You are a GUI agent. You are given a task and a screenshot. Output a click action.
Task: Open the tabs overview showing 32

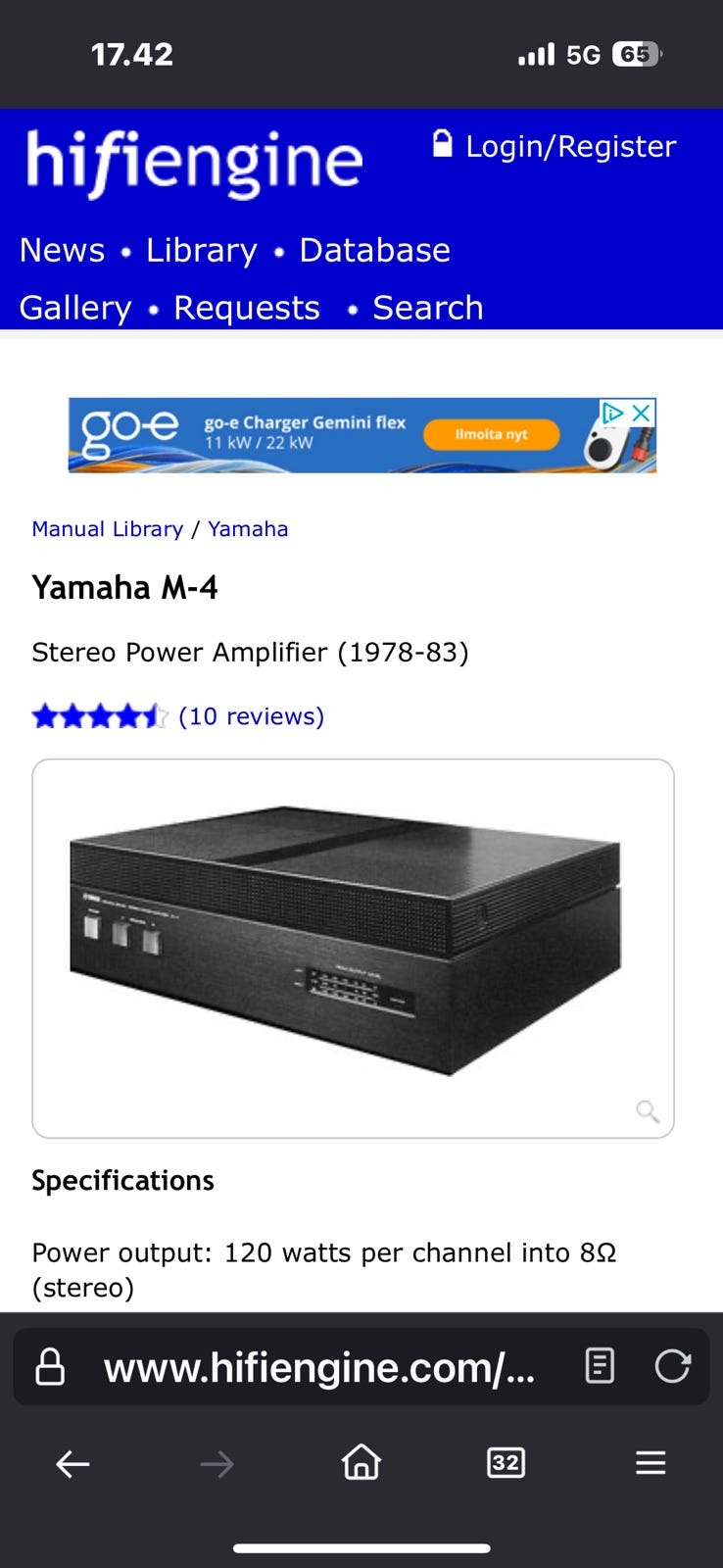tap(506, 1463)
